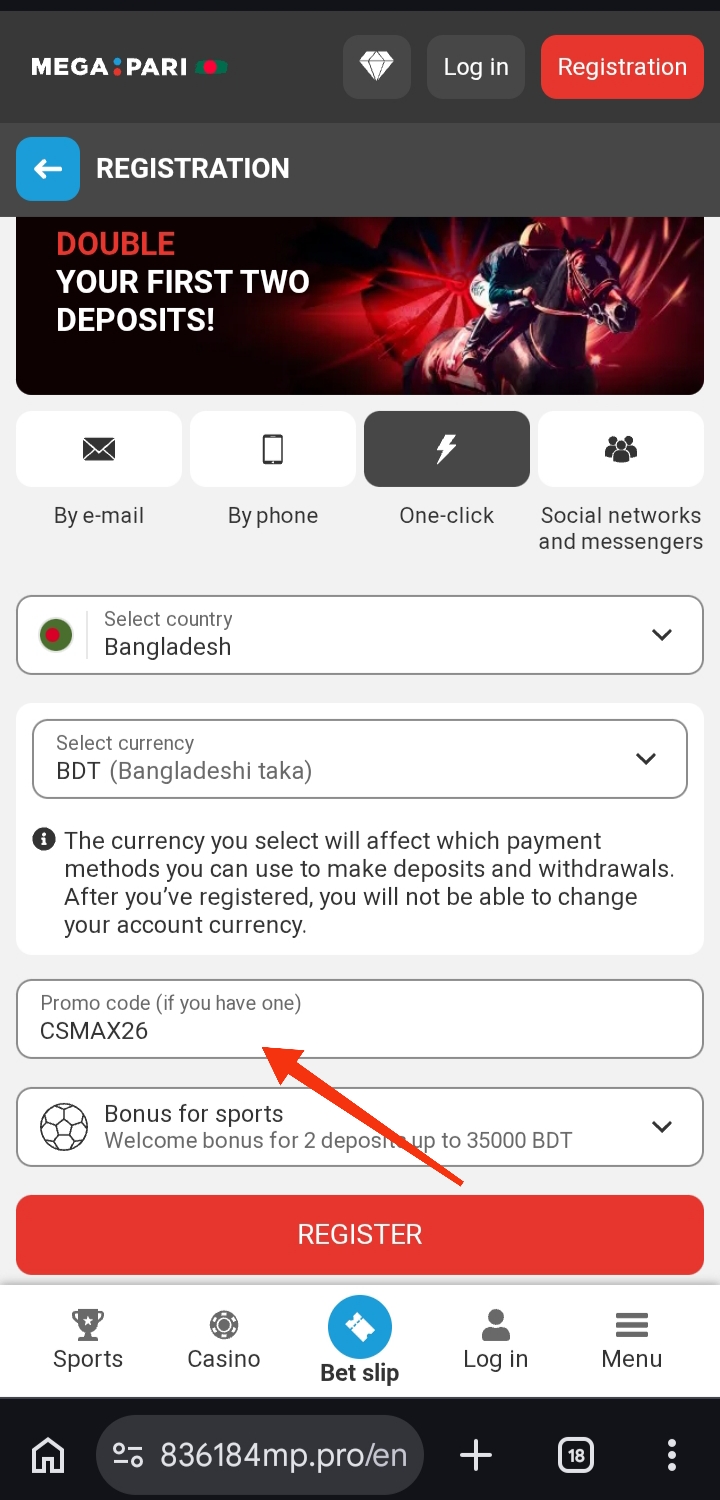The height and width of the screenshot is (1500, 720).
Task: Tap the top Registration button
Action: tap(622, 67)
